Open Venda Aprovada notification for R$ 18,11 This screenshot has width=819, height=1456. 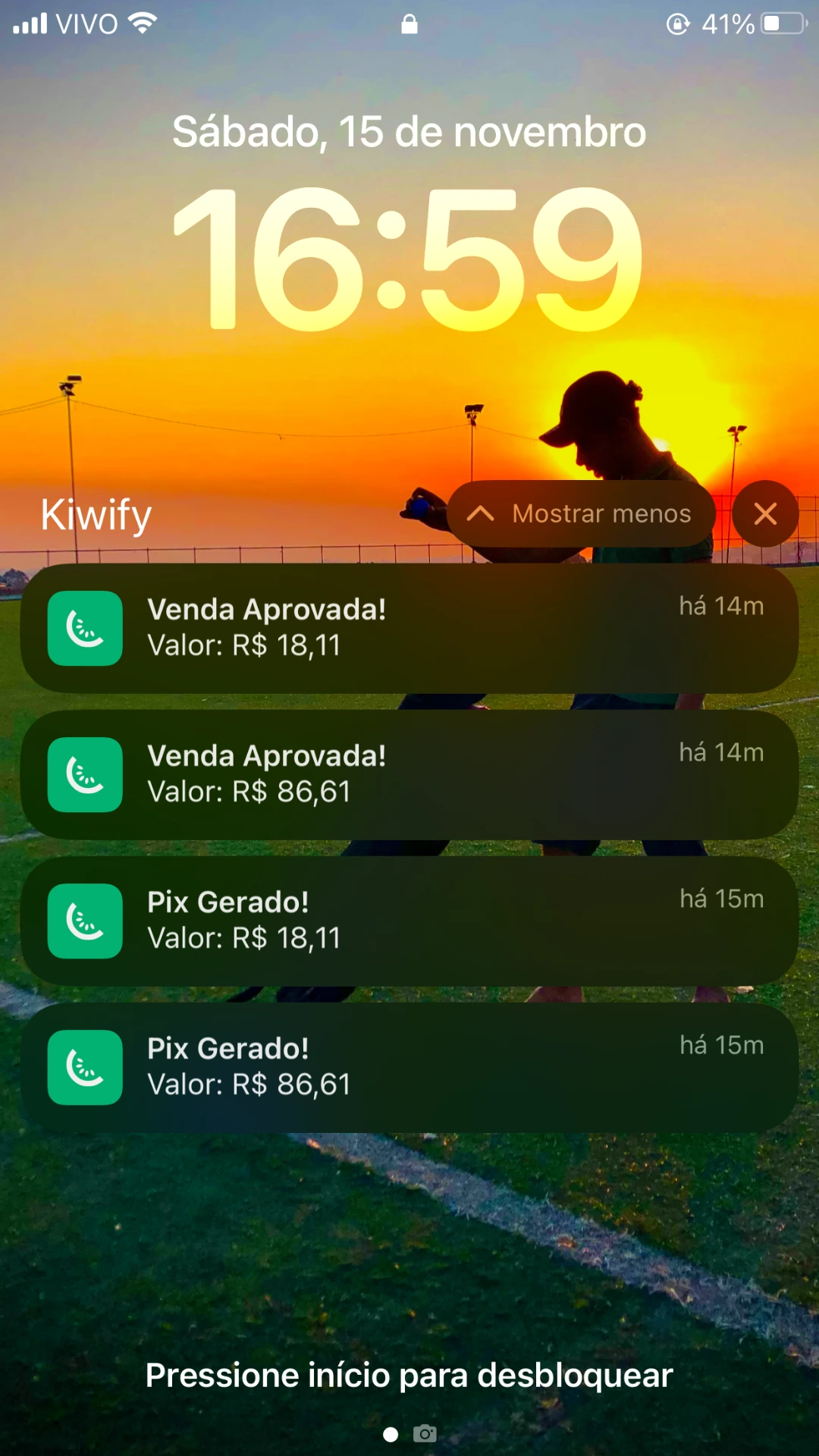409,628
